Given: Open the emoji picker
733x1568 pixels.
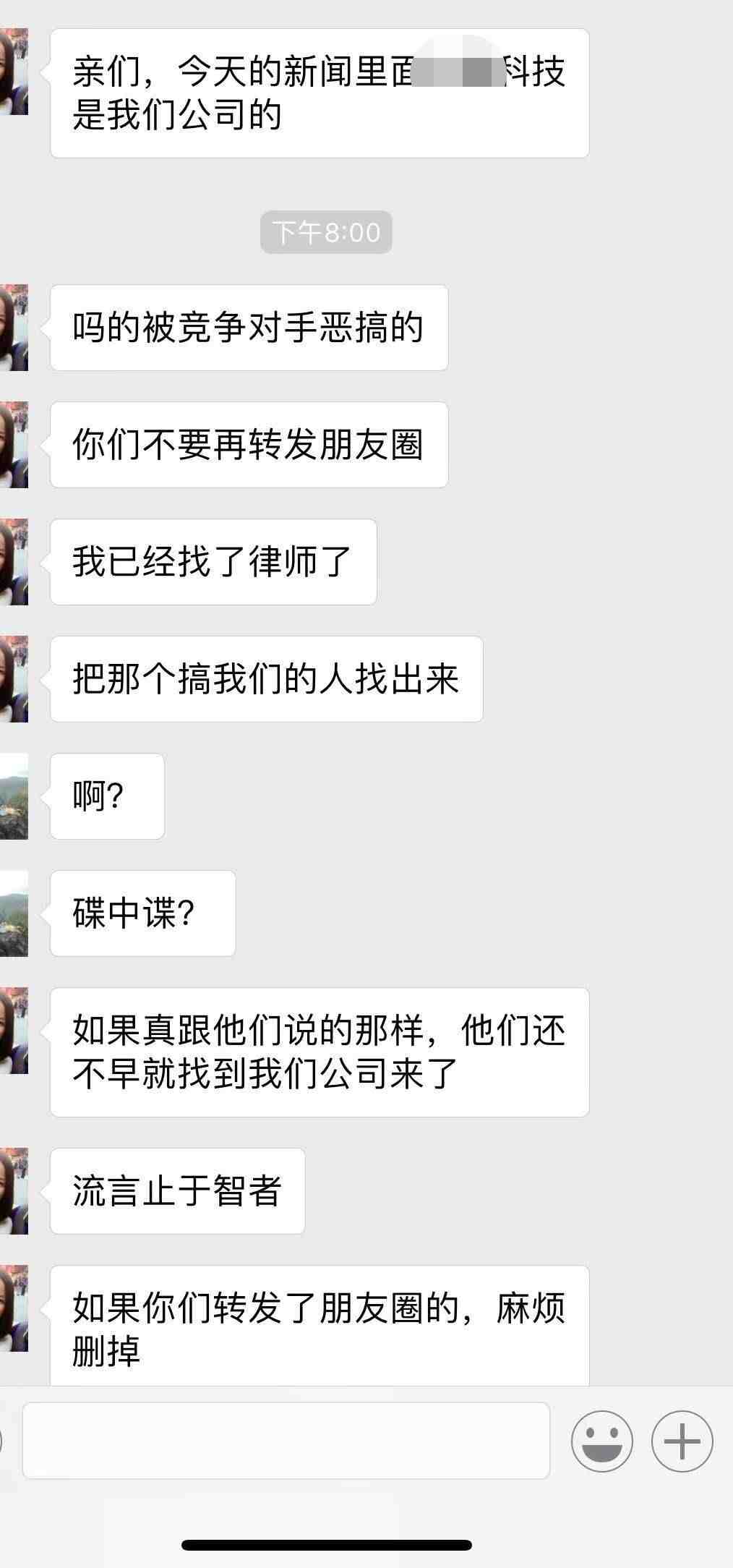Looking at the screenshot, I should [601, 1441].
